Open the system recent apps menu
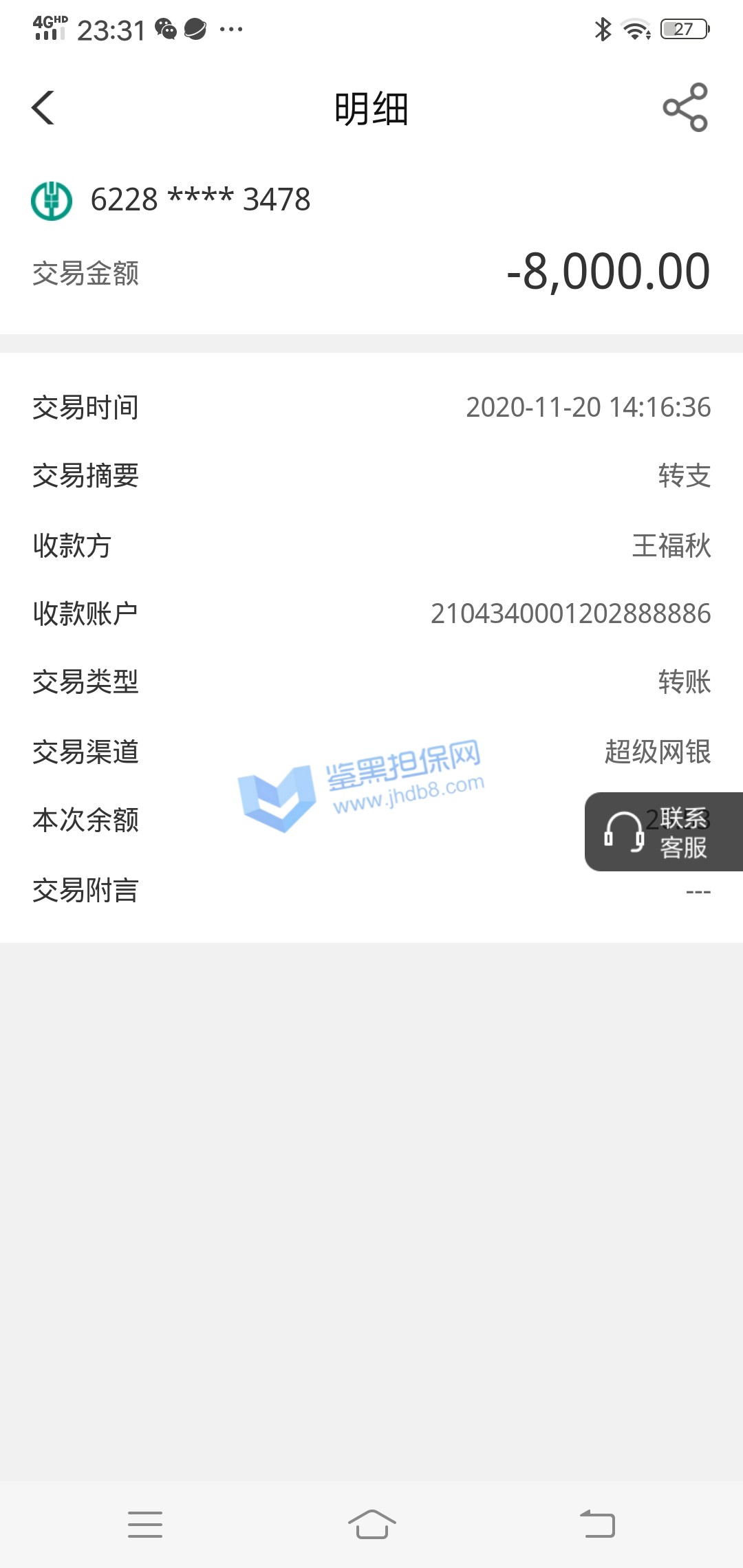Image resolution: width=743 pixels, height=1568 pixels. (x=145, y=1524)
